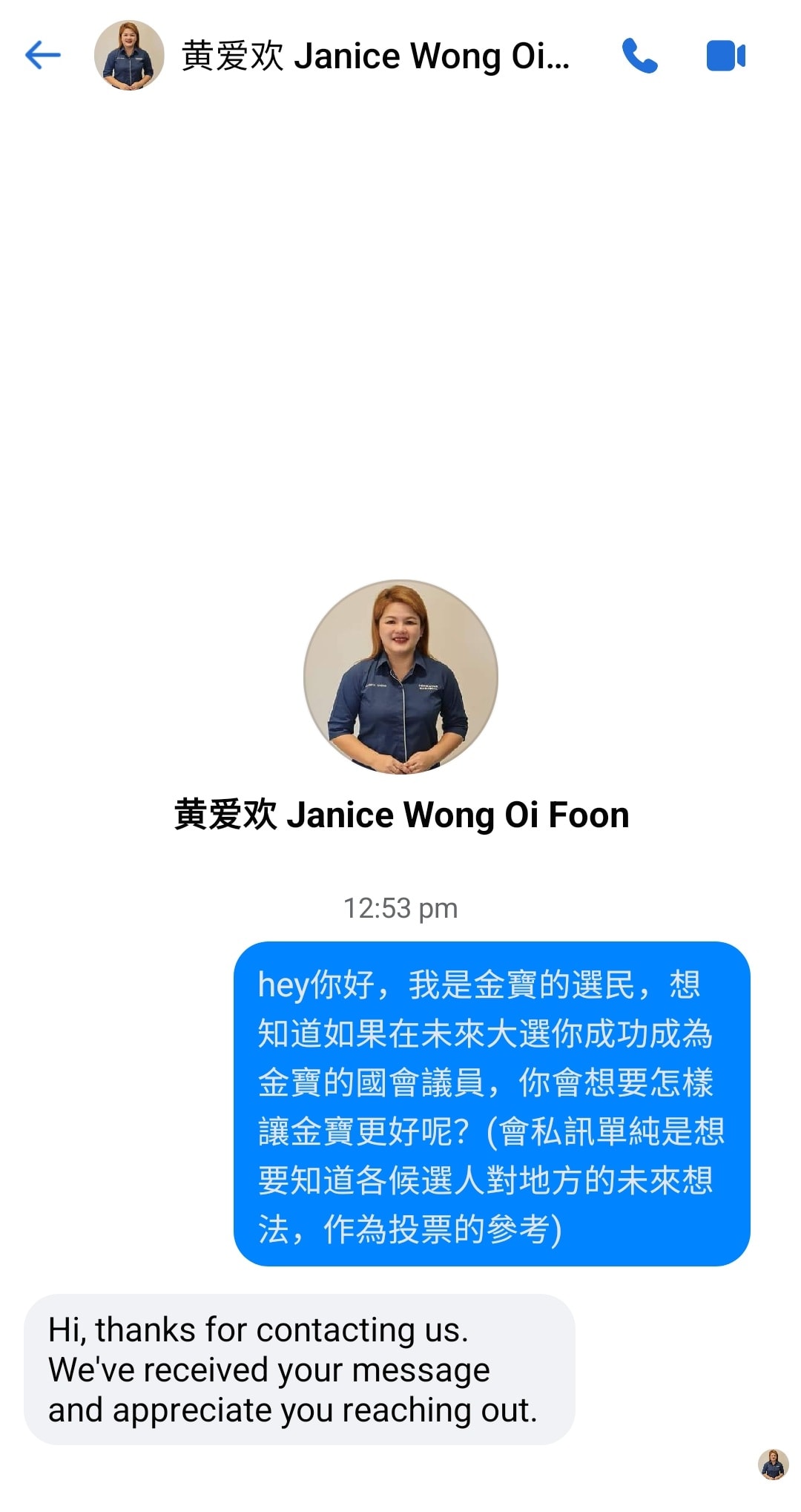This screenshot has height=1512, width=801.
Task: Open Janice's profile from the centered name label
Action: pos(400,814)
